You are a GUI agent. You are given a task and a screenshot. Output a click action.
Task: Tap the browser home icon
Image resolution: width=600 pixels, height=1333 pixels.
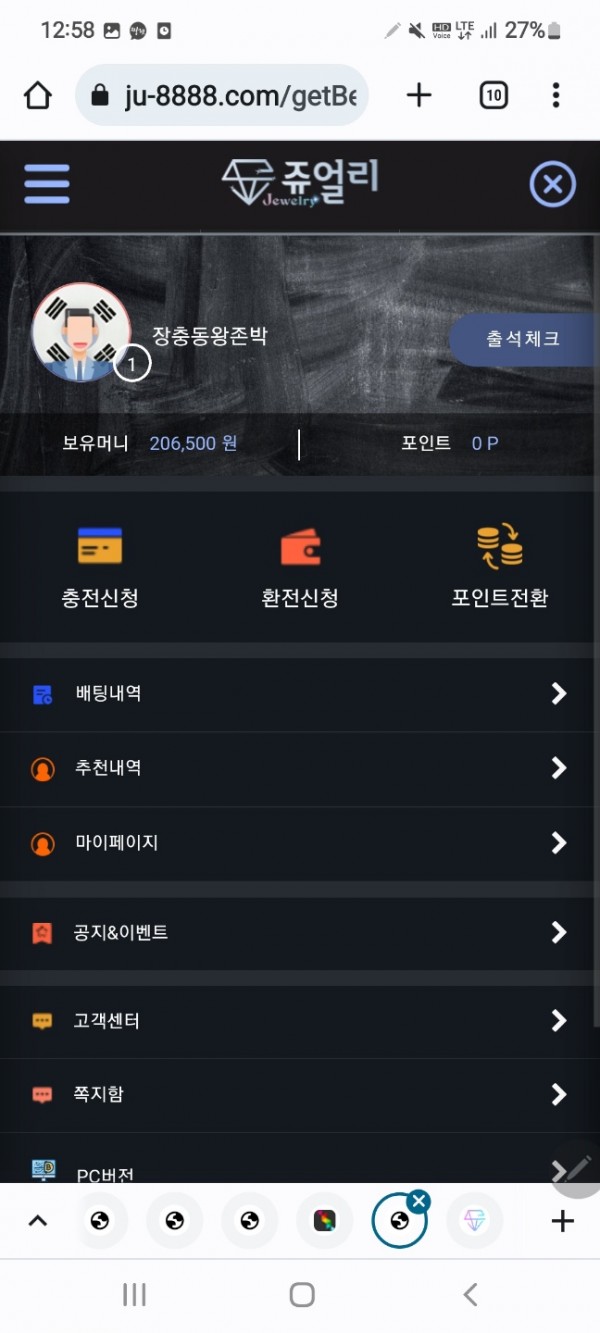pos(37,96)
